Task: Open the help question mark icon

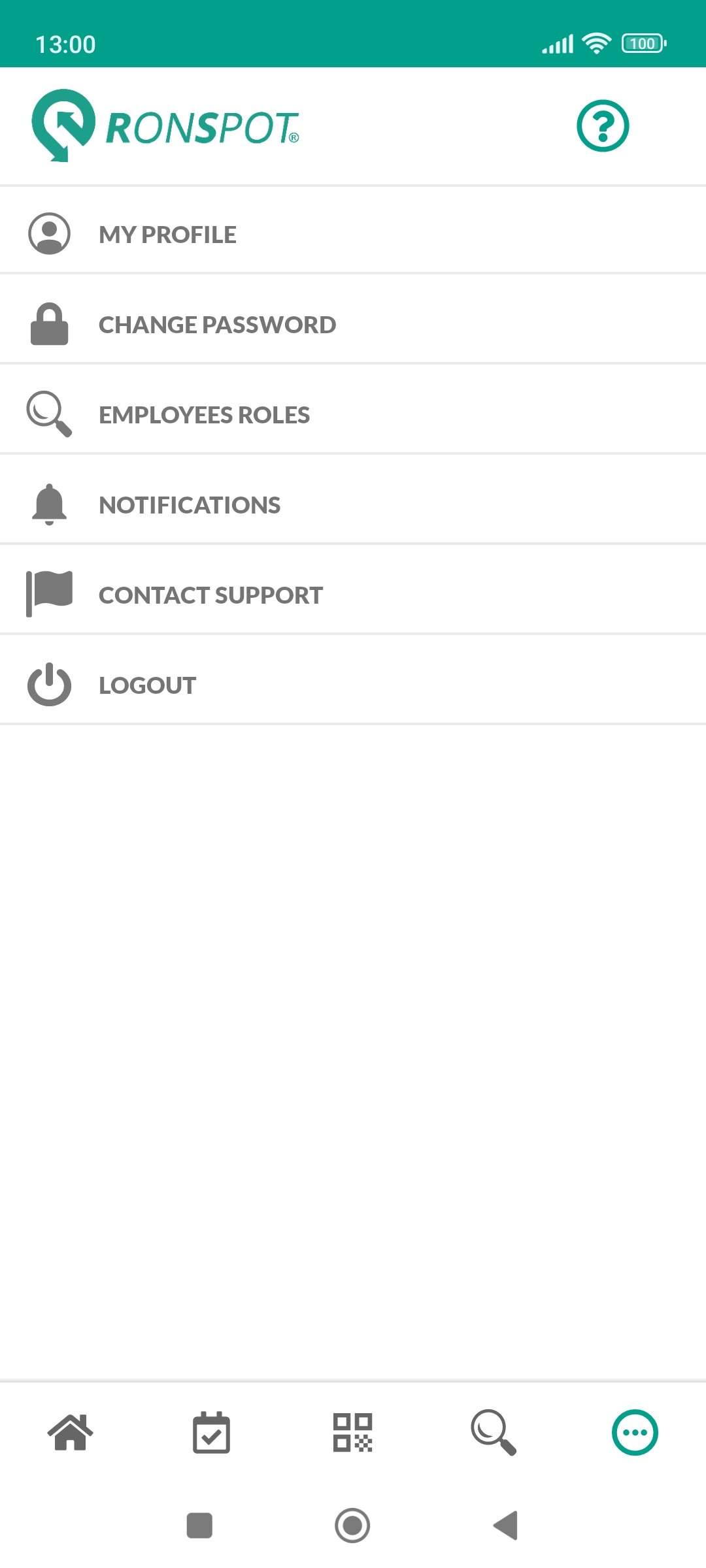Action: [x=603, y=125]
